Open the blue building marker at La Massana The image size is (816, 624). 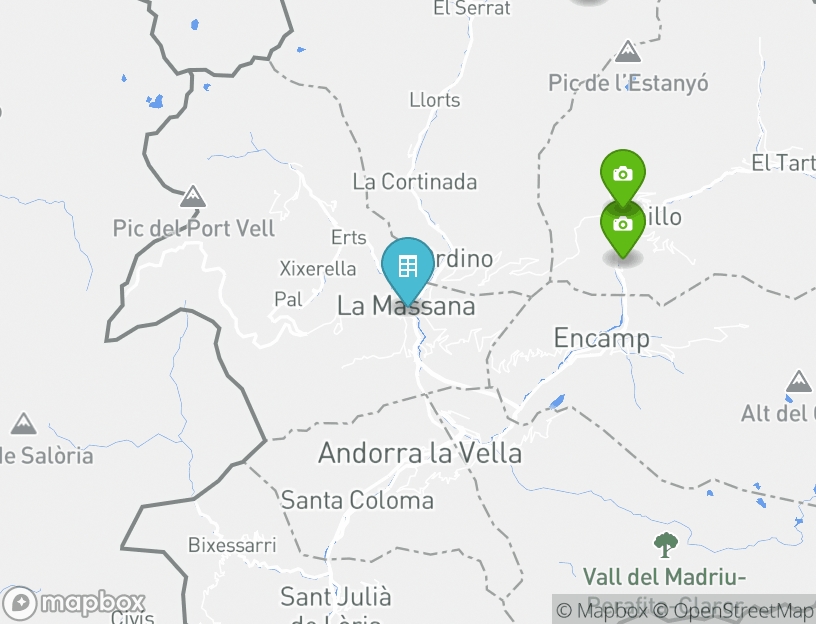pos(407,267)
